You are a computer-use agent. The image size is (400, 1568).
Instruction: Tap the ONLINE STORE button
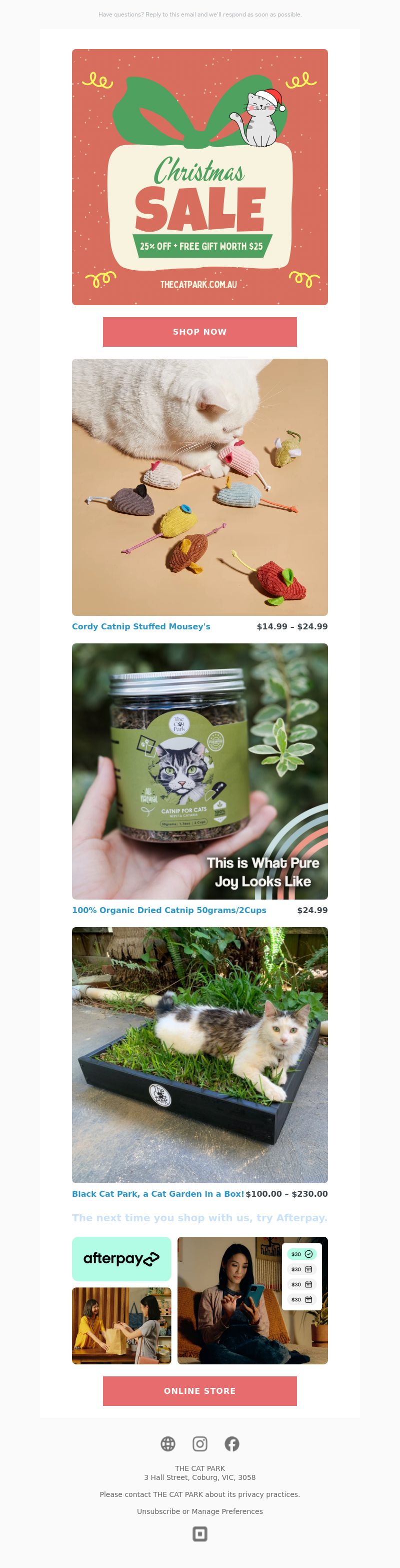click(x=199, y=1391)
